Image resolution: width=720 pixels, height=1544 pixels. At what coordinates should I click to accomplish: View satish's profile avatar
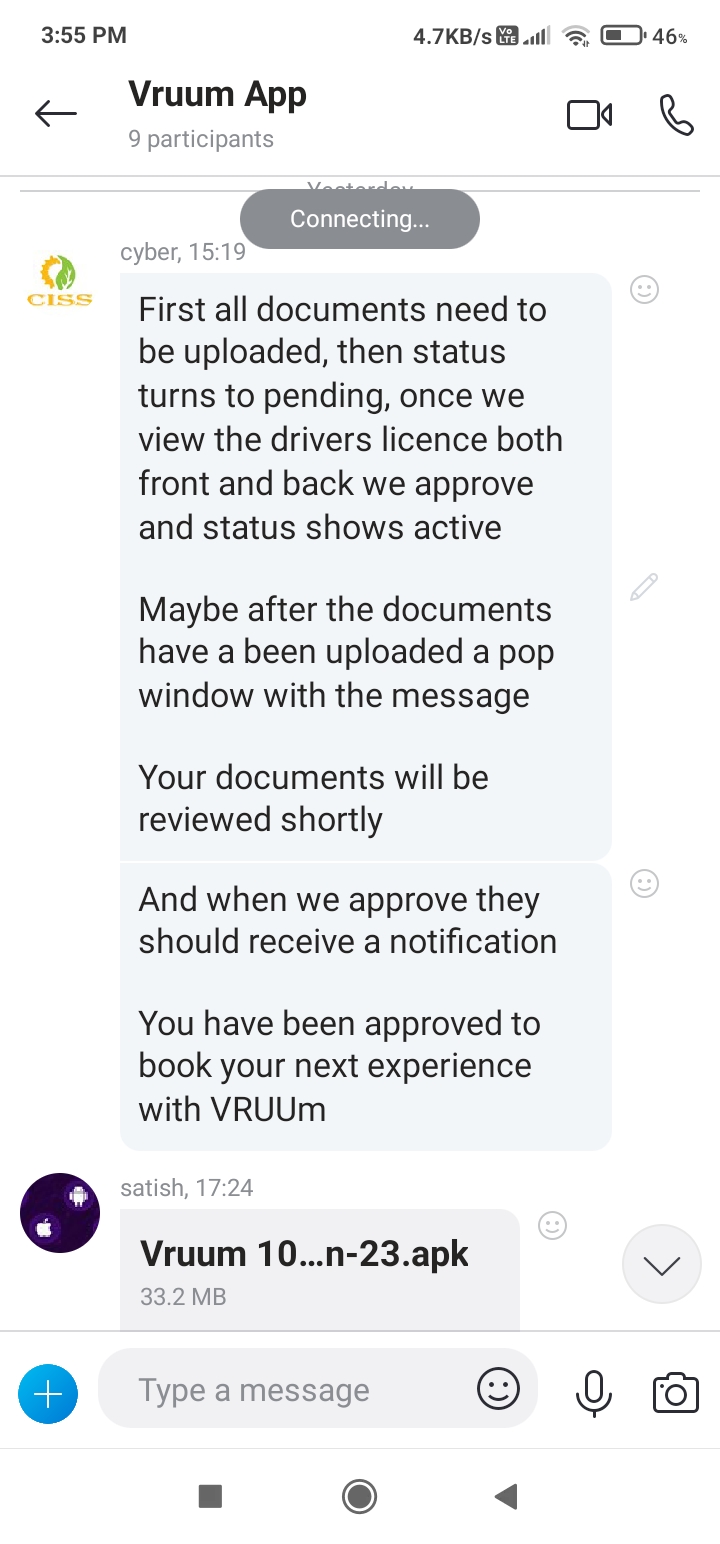click(60, 1213)
